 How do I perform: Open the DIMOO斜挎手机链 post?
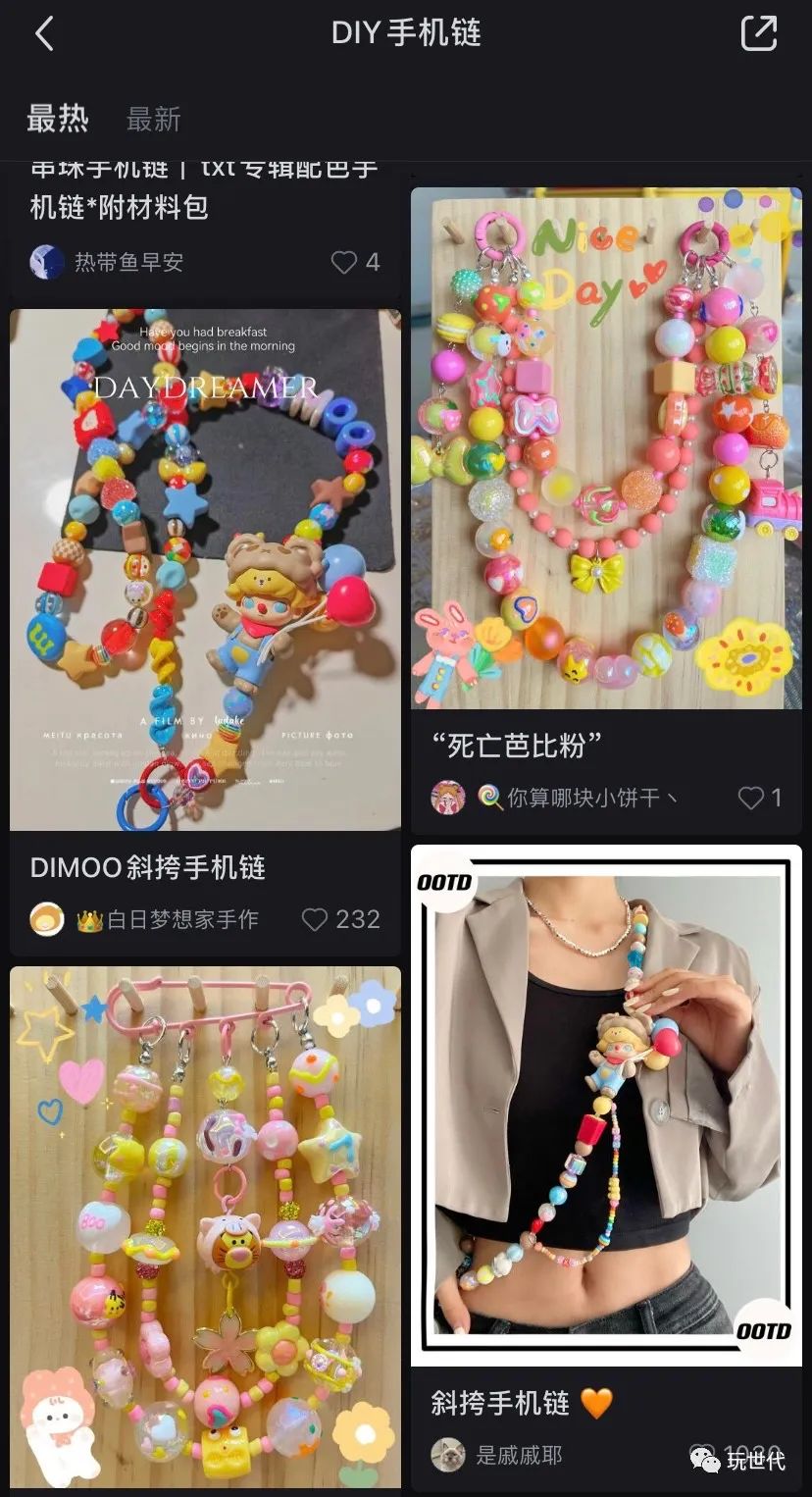tap(205, 569)
